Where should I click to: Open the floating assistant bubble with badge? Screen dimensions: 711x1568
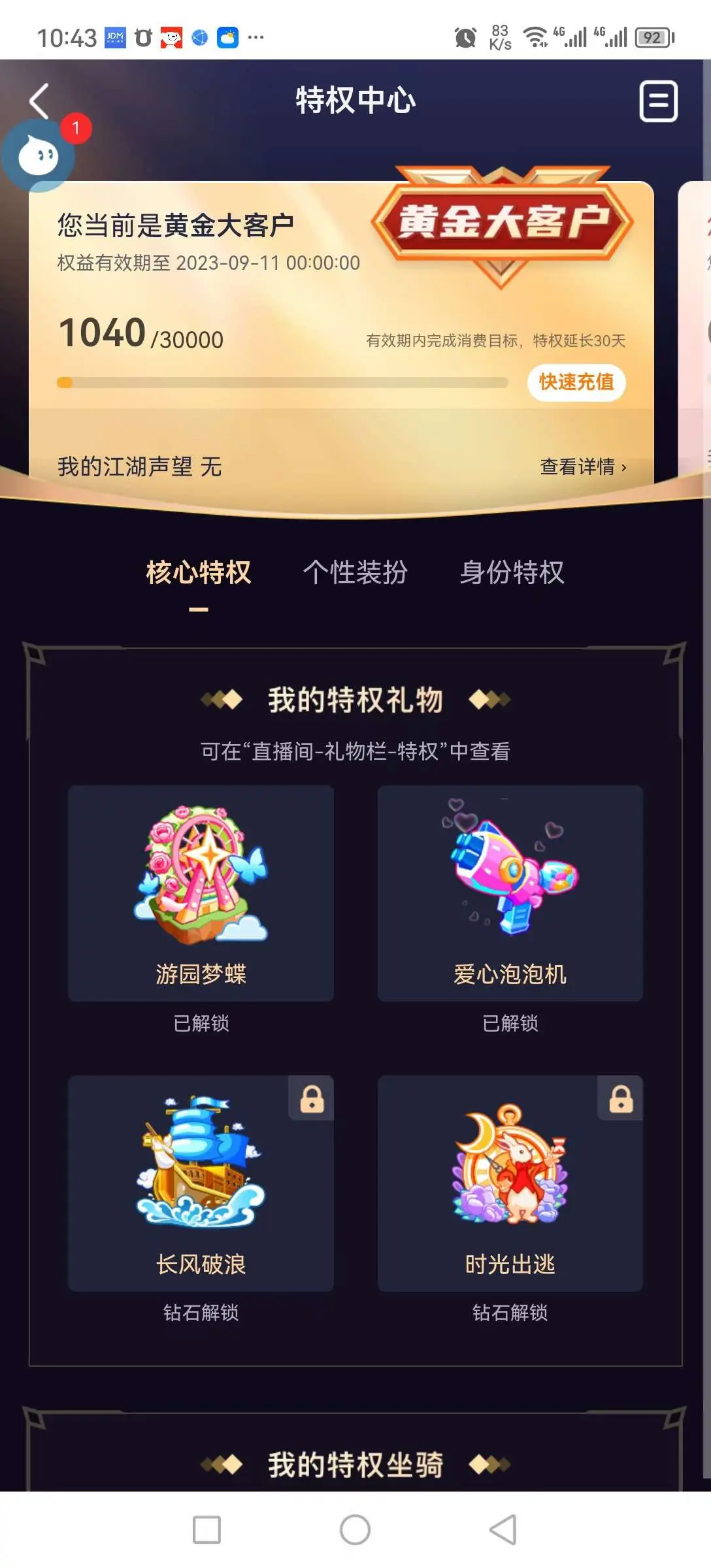point(39,155)
